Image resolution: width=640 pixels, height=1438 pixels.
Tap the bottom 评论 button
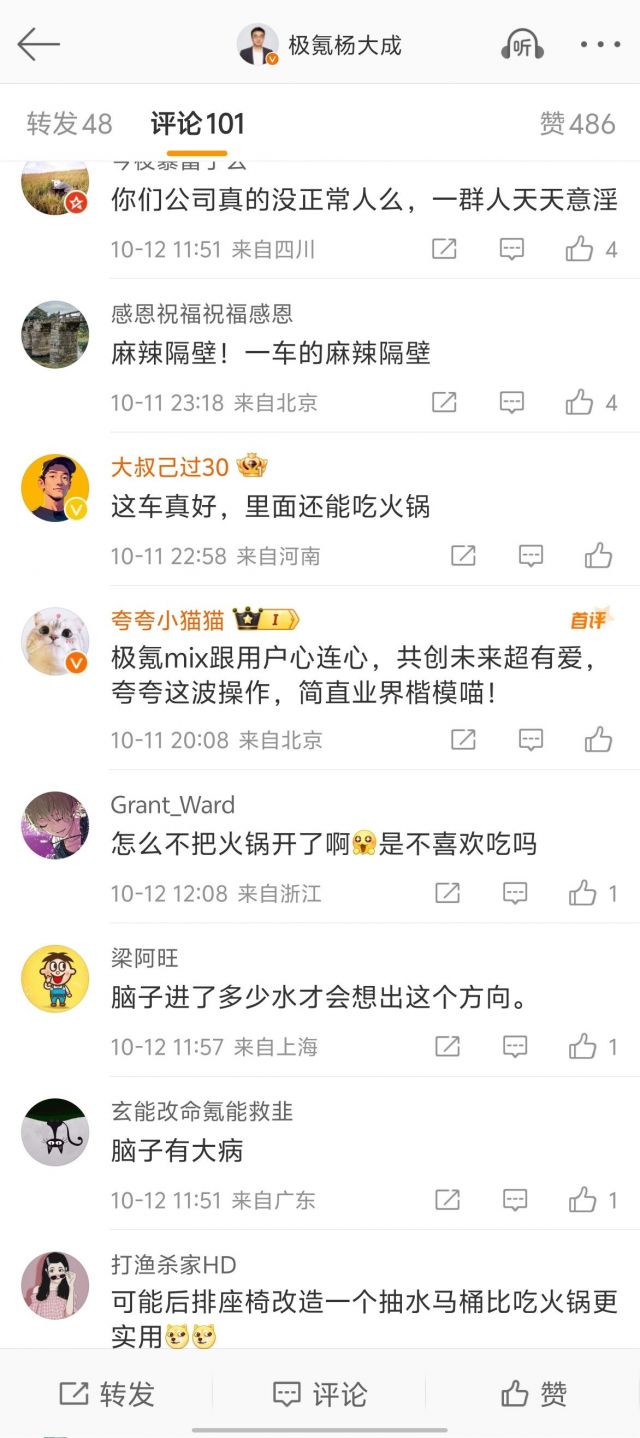point(320,1394)
